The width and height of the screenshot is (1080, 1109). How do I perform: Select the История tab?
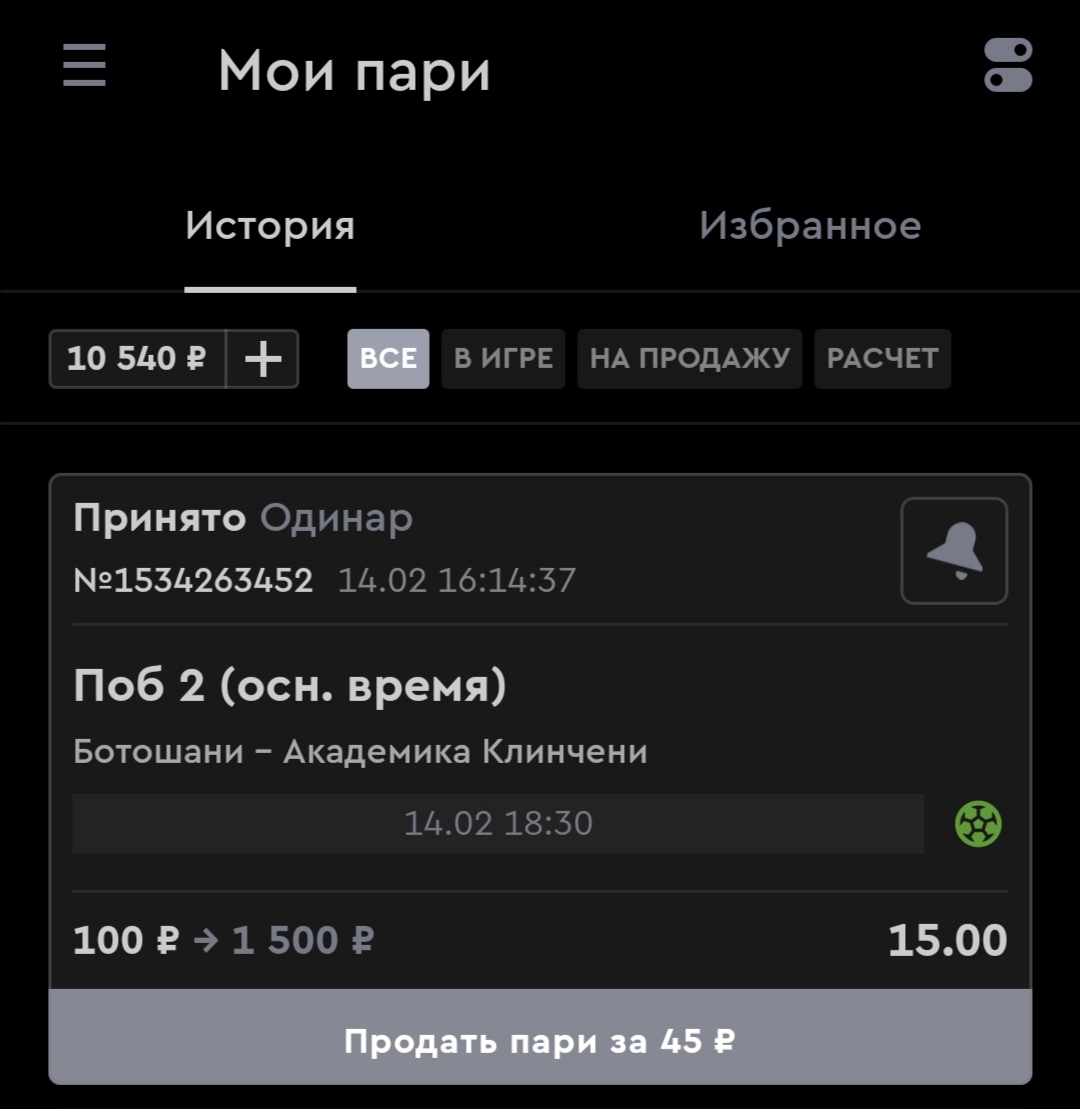[x=269, y=225]
